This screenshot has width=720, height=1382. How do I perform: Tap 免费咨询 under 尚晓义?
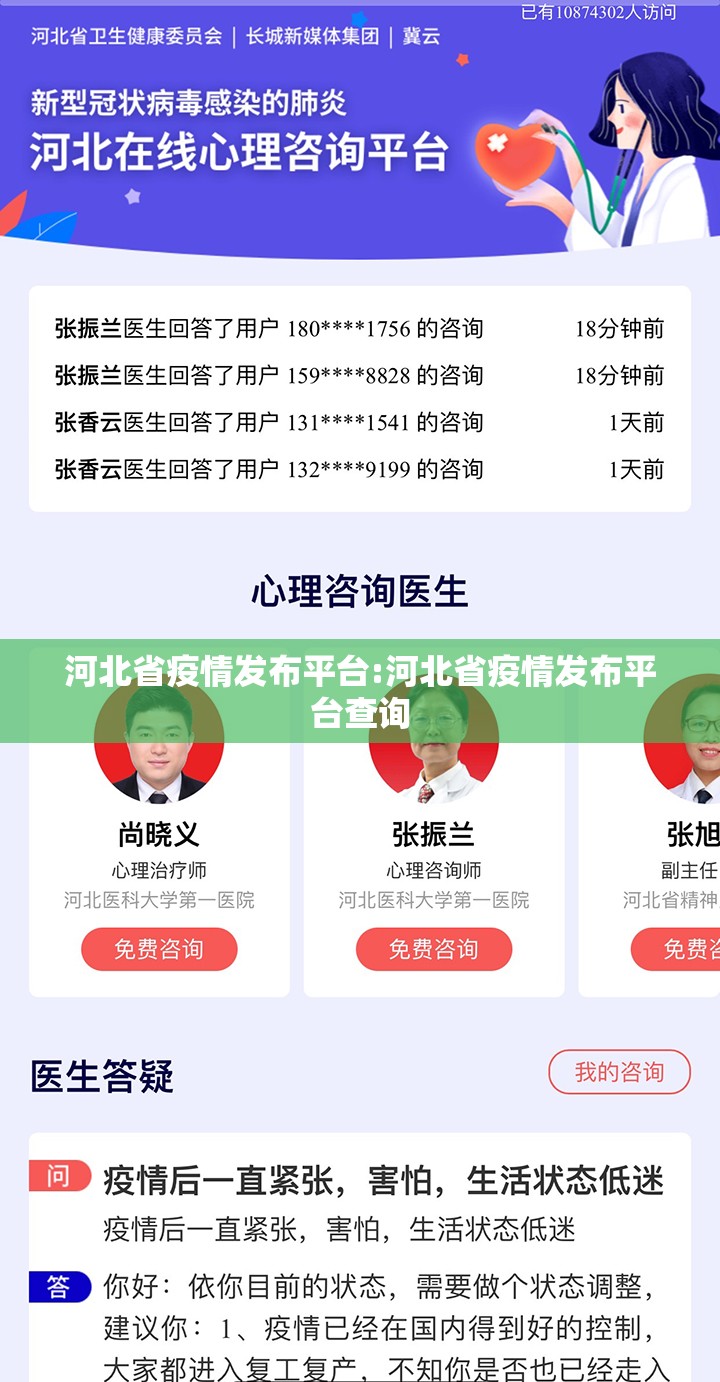pos(159,949)
